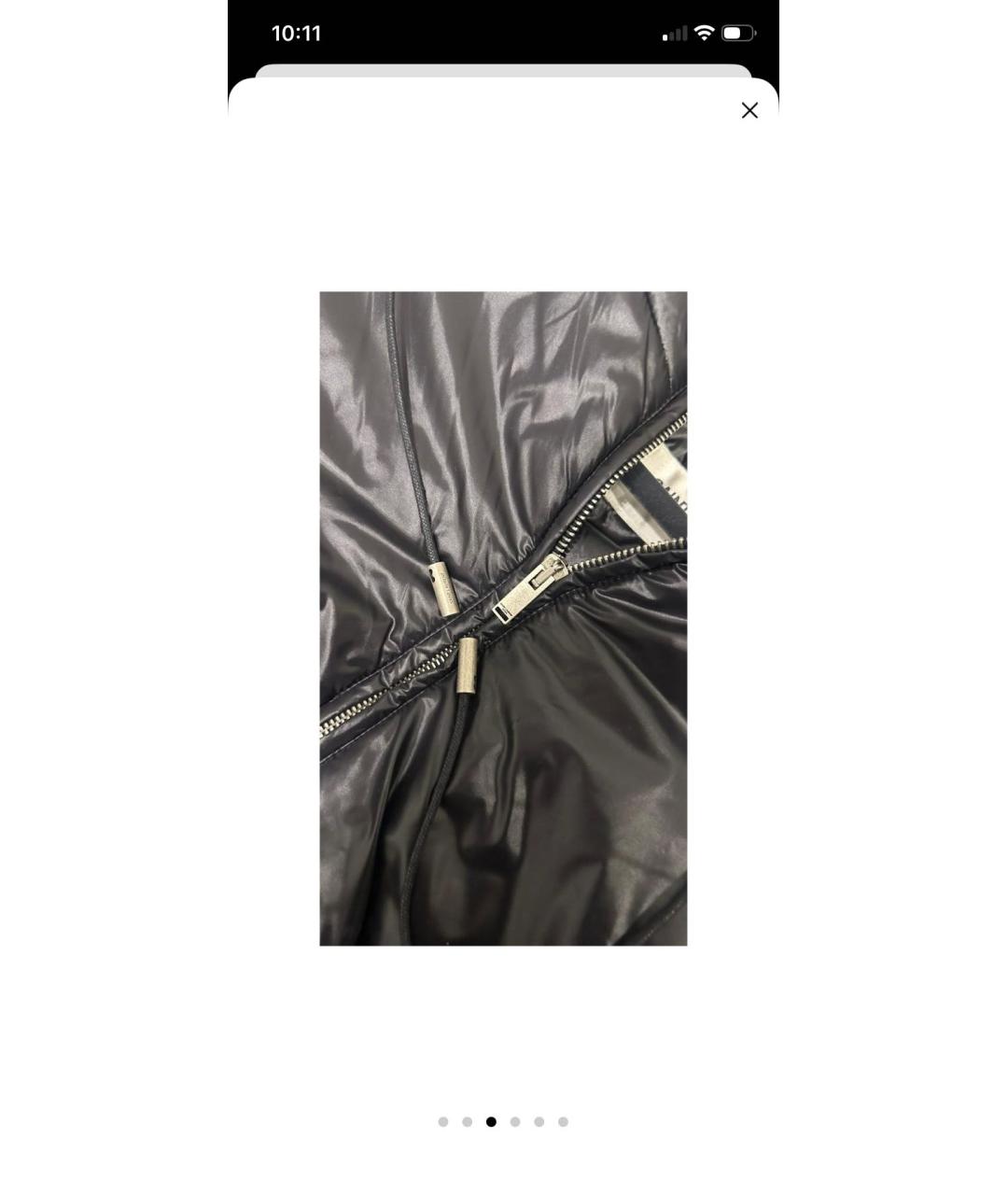Tap the cellular signal bars icon

(x=676, y=33)
